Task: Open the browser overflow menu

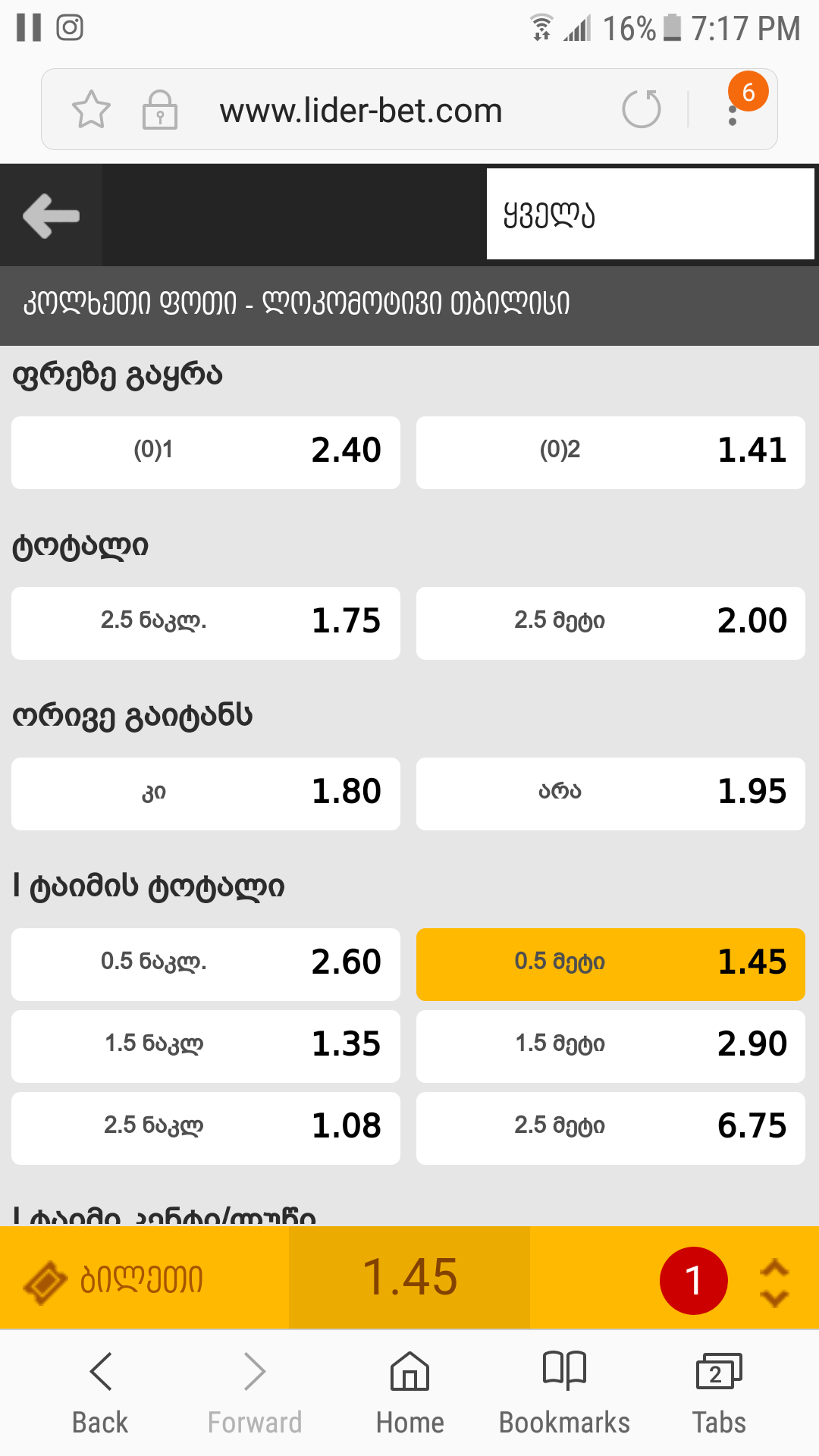Action: pyautogui.click(x=733, y=114)
